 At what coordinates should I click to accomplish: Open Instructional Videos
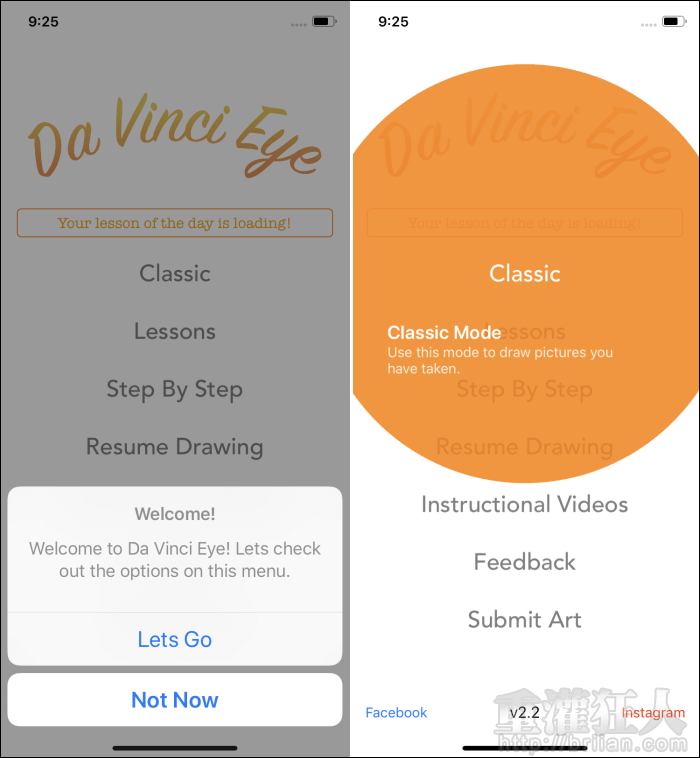tap(524, 504)
